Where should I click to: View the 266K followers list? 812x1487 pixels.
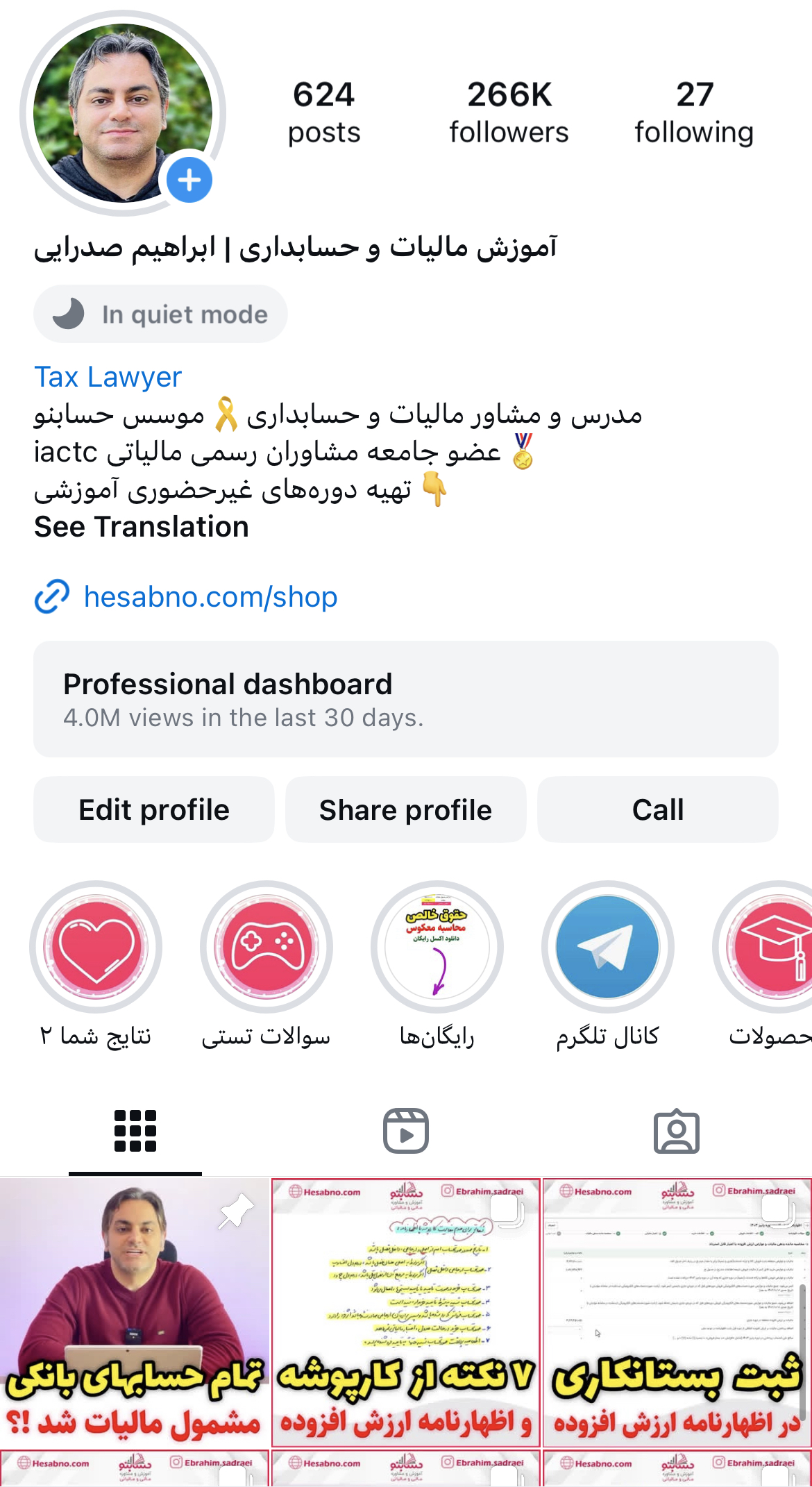509,112
